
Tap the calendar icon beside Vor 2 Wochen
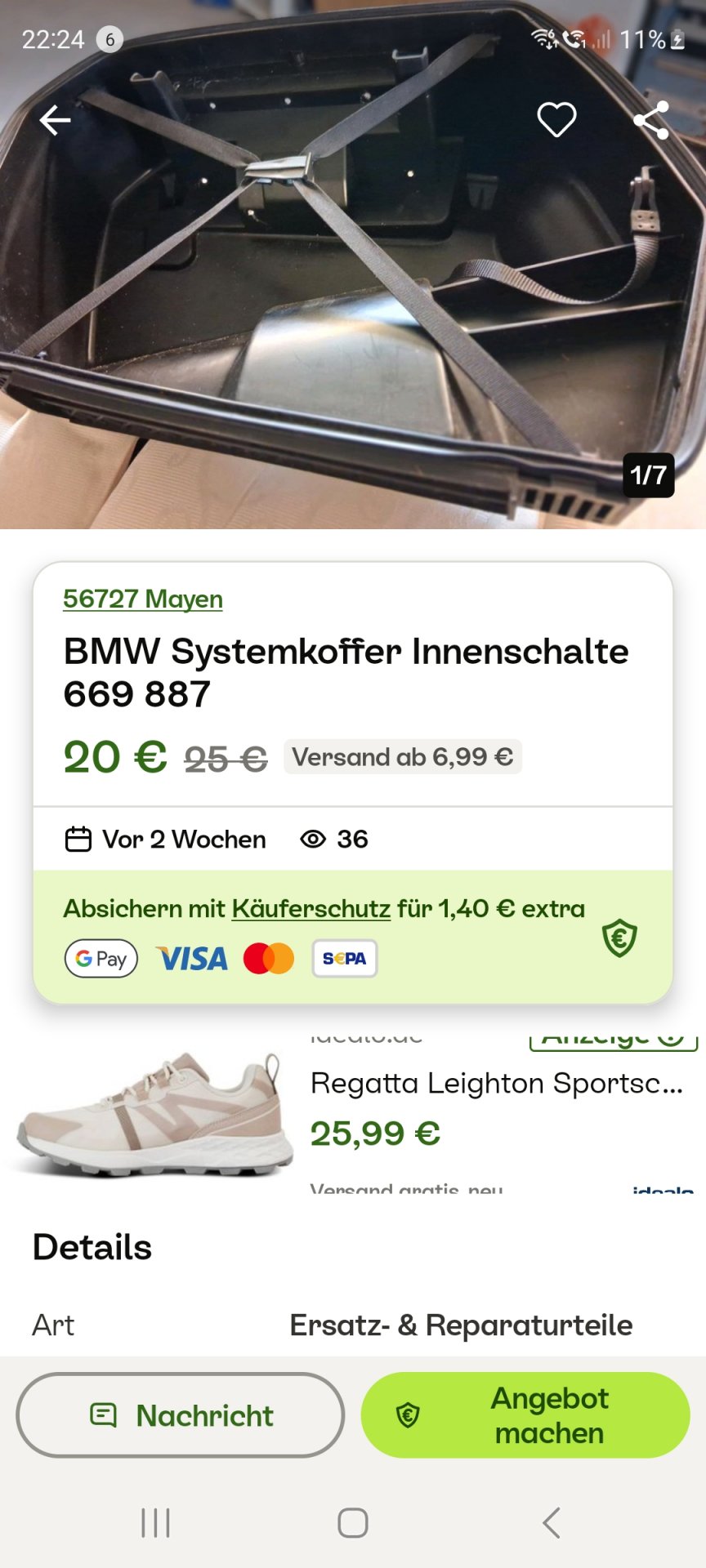(78, 839)
